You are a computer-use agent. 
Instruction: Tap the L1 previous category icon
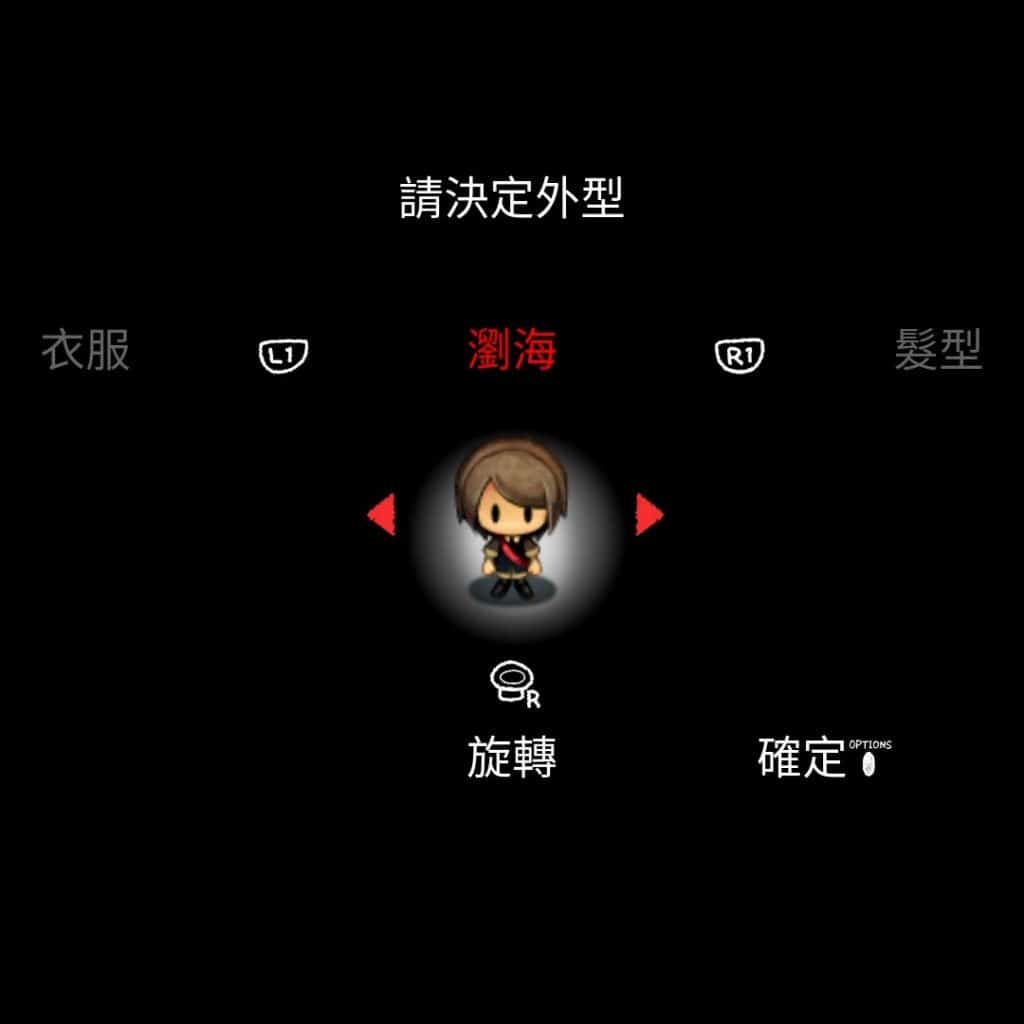283,355
